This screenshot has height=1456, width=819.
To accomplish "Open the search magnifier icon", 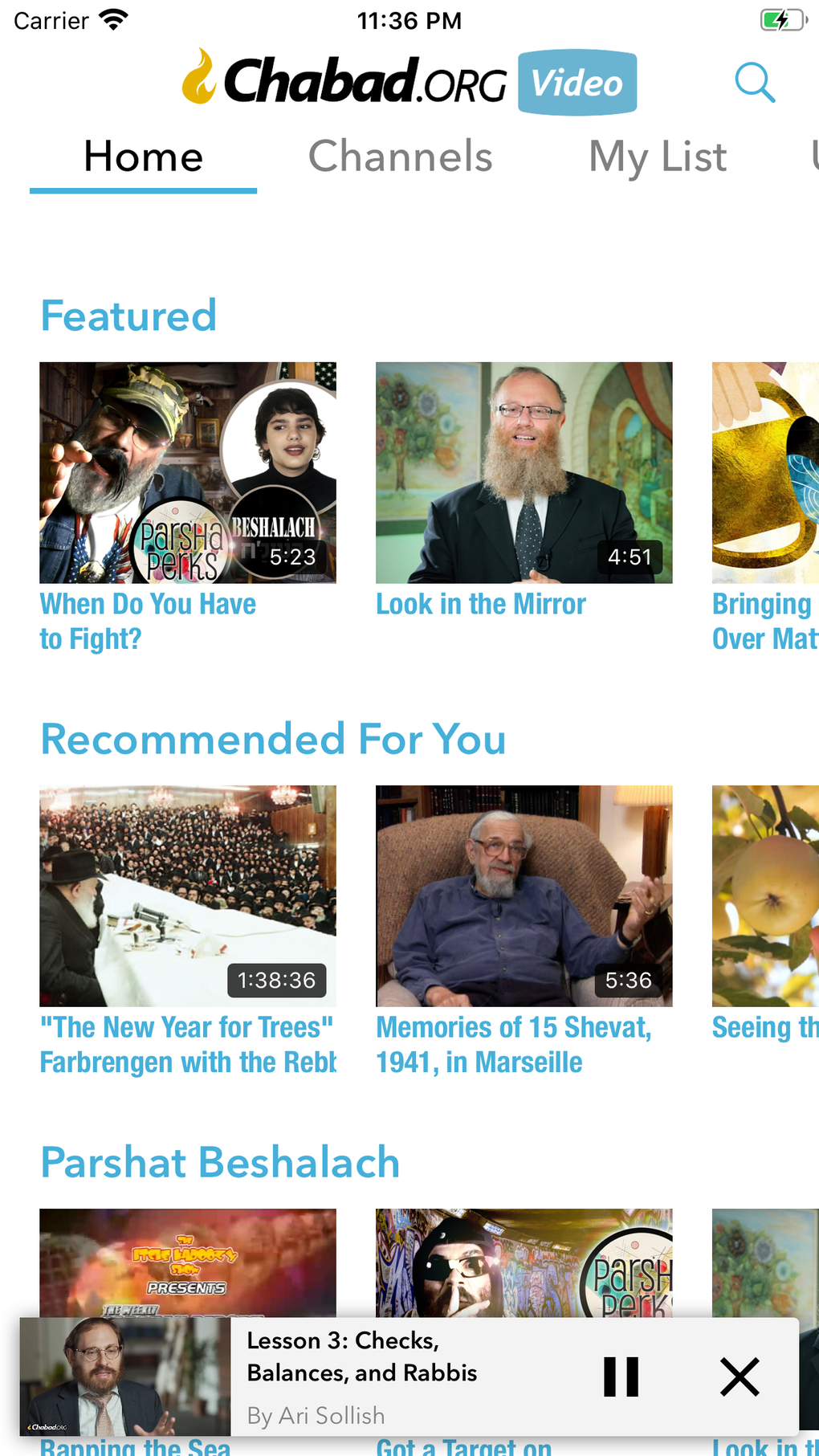I will click(755, 83).
